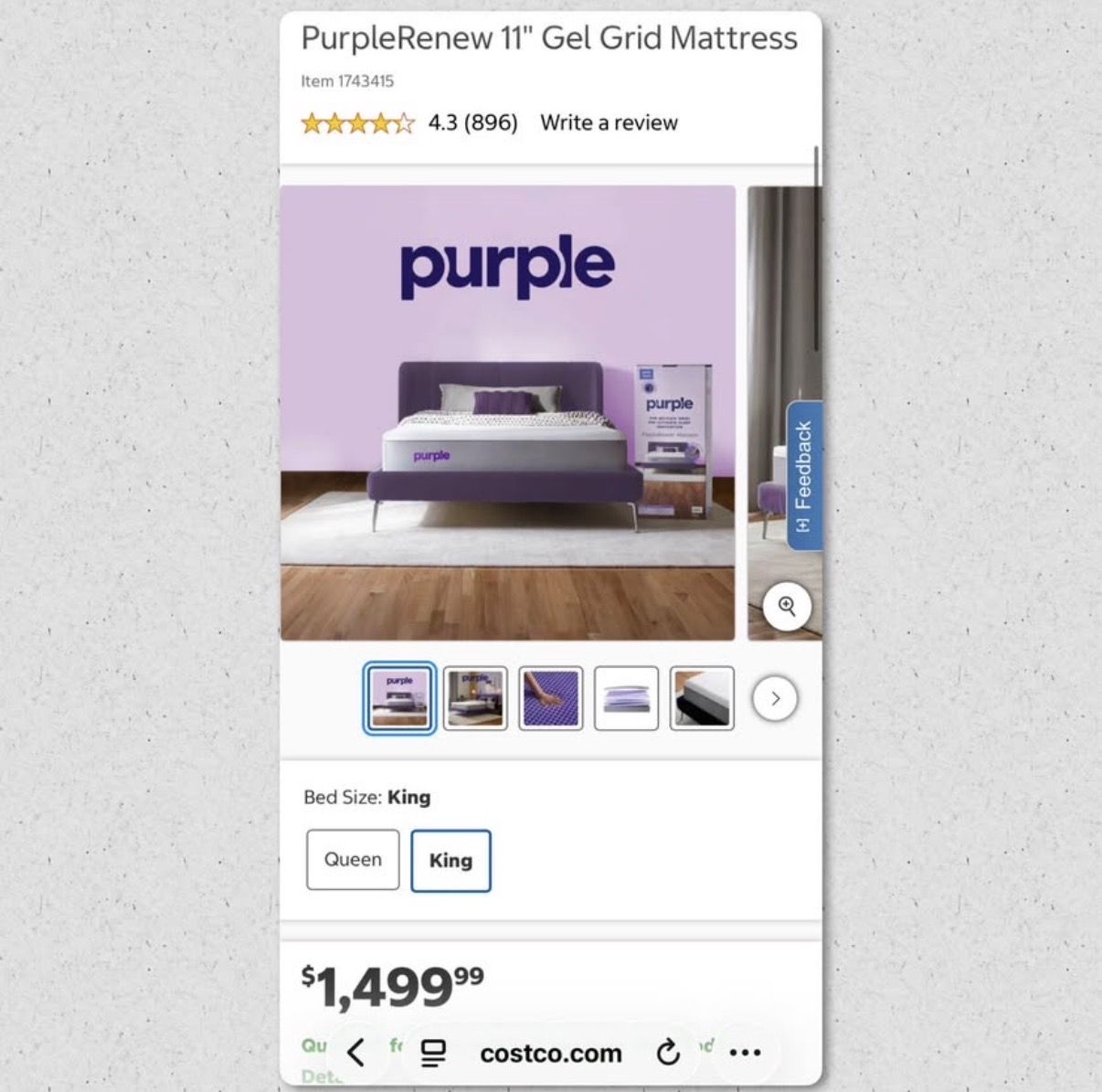Screen dimensions: 1102x1092
Task: Tap the costco.com address bar
Action: (x=550, y=1053)
